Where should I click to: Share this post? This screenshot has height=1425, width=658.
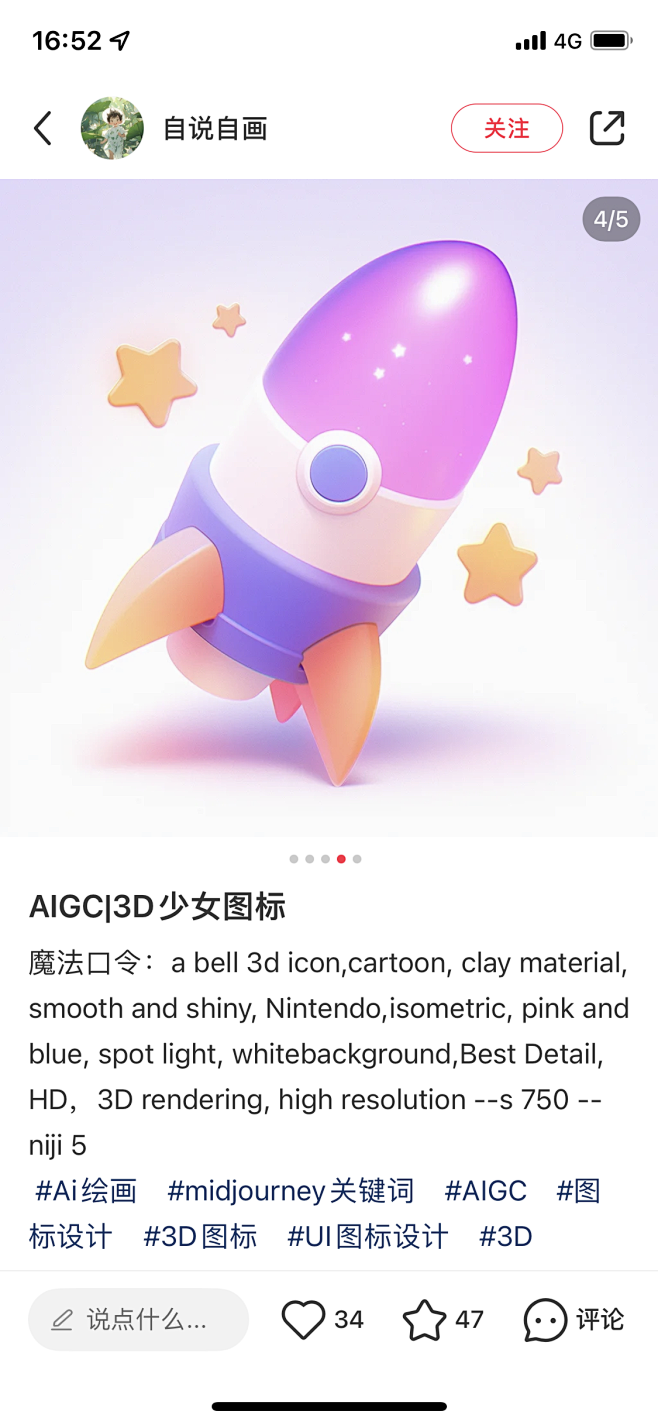607,128
